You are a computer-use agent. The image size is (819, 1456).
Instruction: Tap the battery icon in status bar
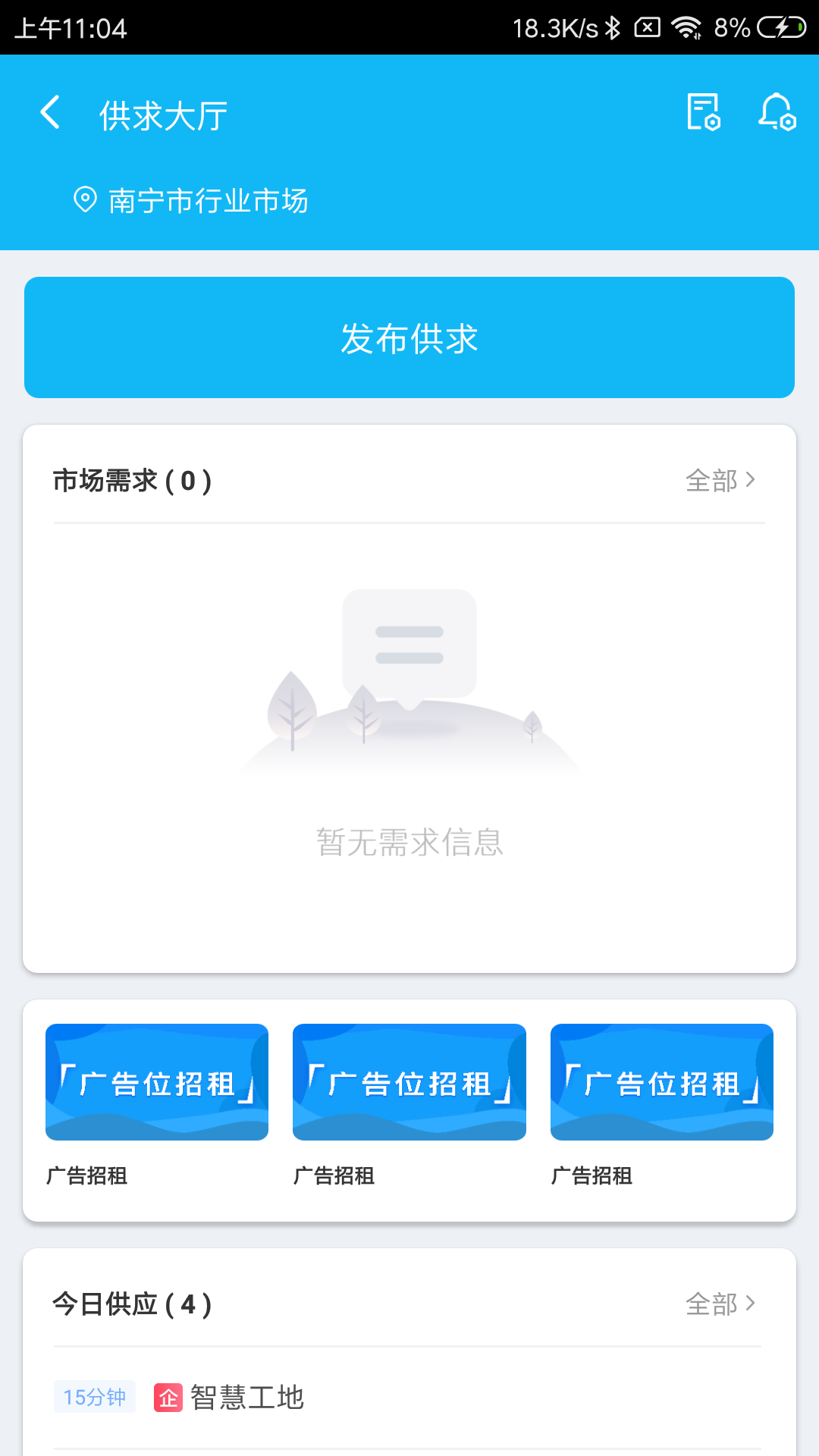(779, 27)
